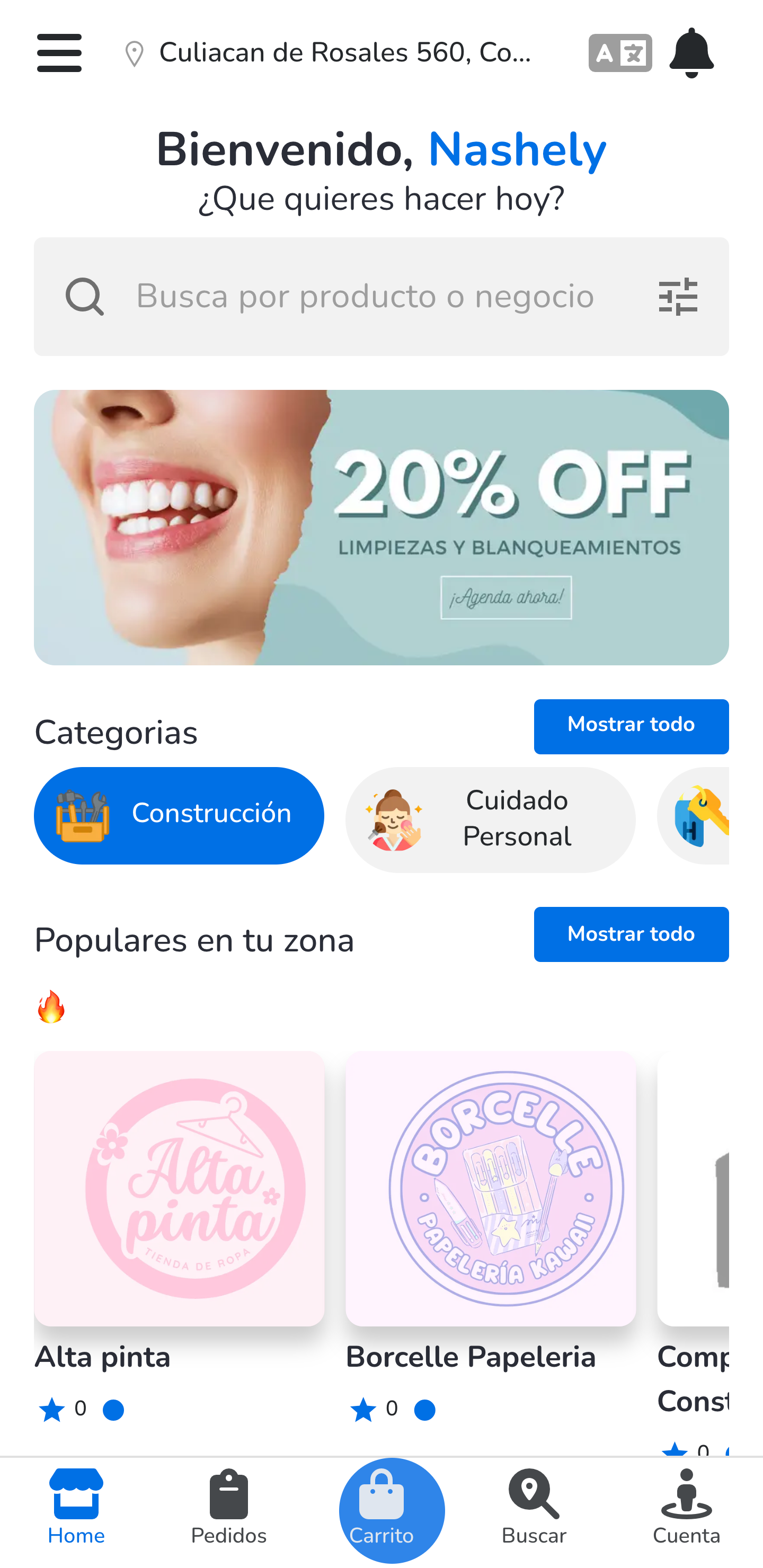Open the search filter options
Image resolution: width=763 pixels, height=1568 pixels.
point(678,297)
